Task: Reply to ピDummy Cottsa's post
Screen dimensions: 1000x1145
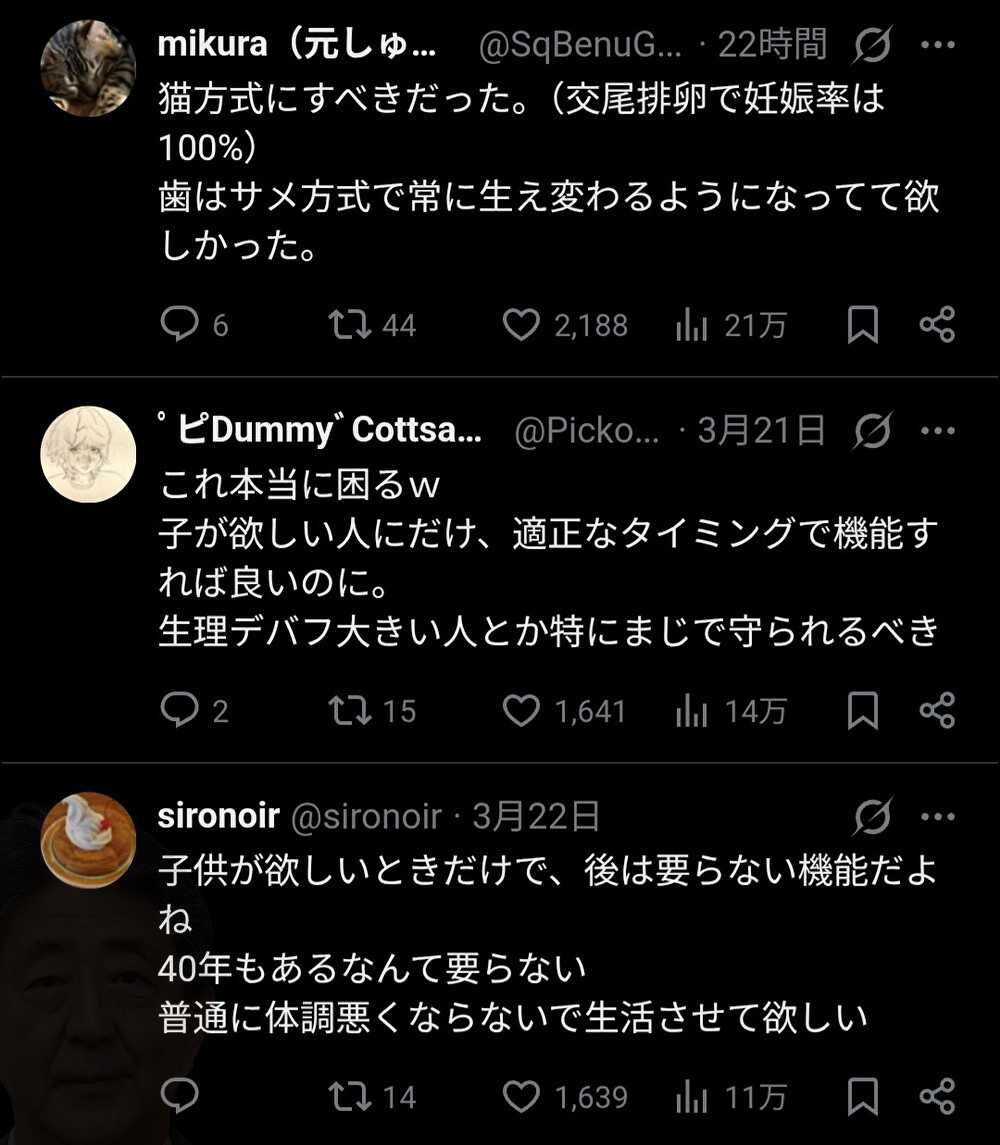Action: [180, 711]
